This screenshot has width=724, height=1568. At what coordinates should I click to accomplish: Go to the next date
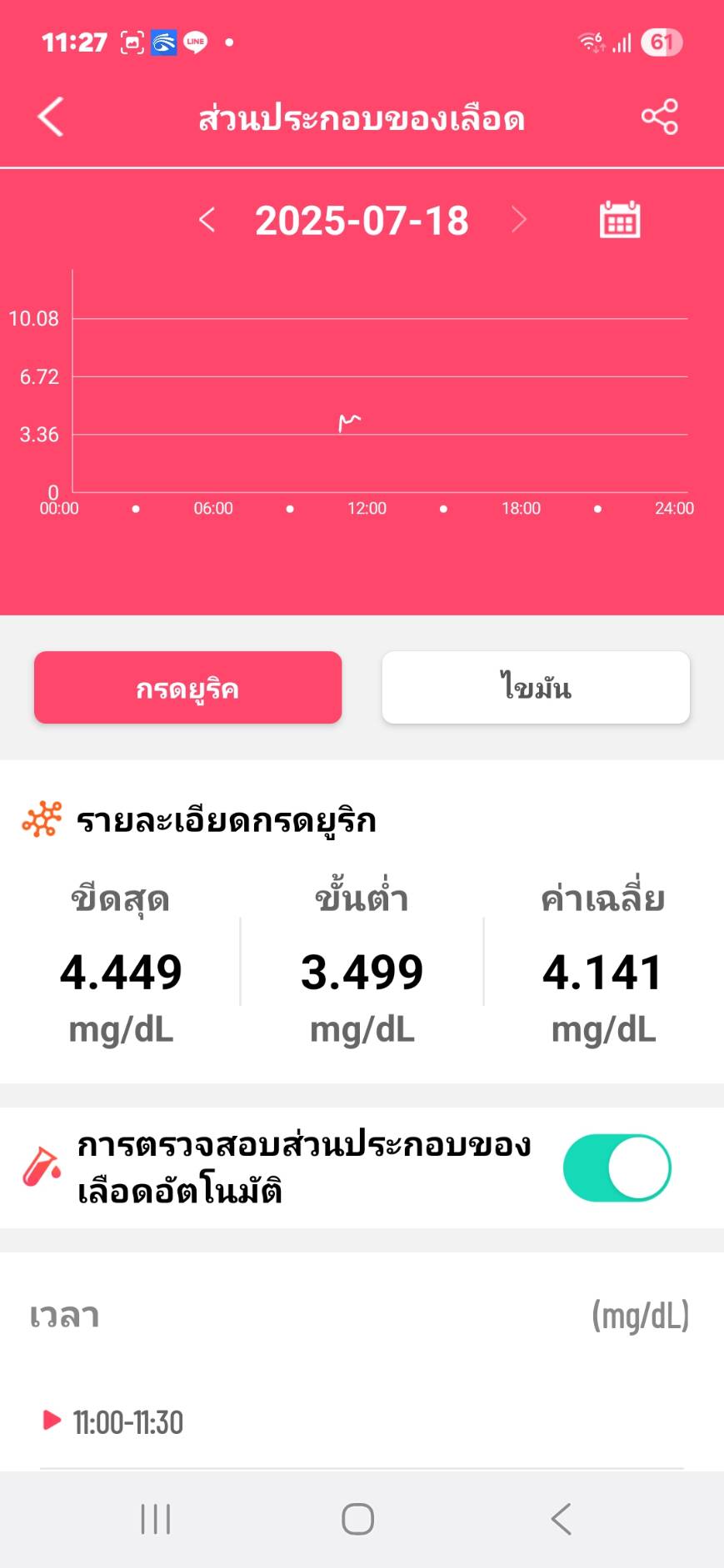tap(519, 220)
